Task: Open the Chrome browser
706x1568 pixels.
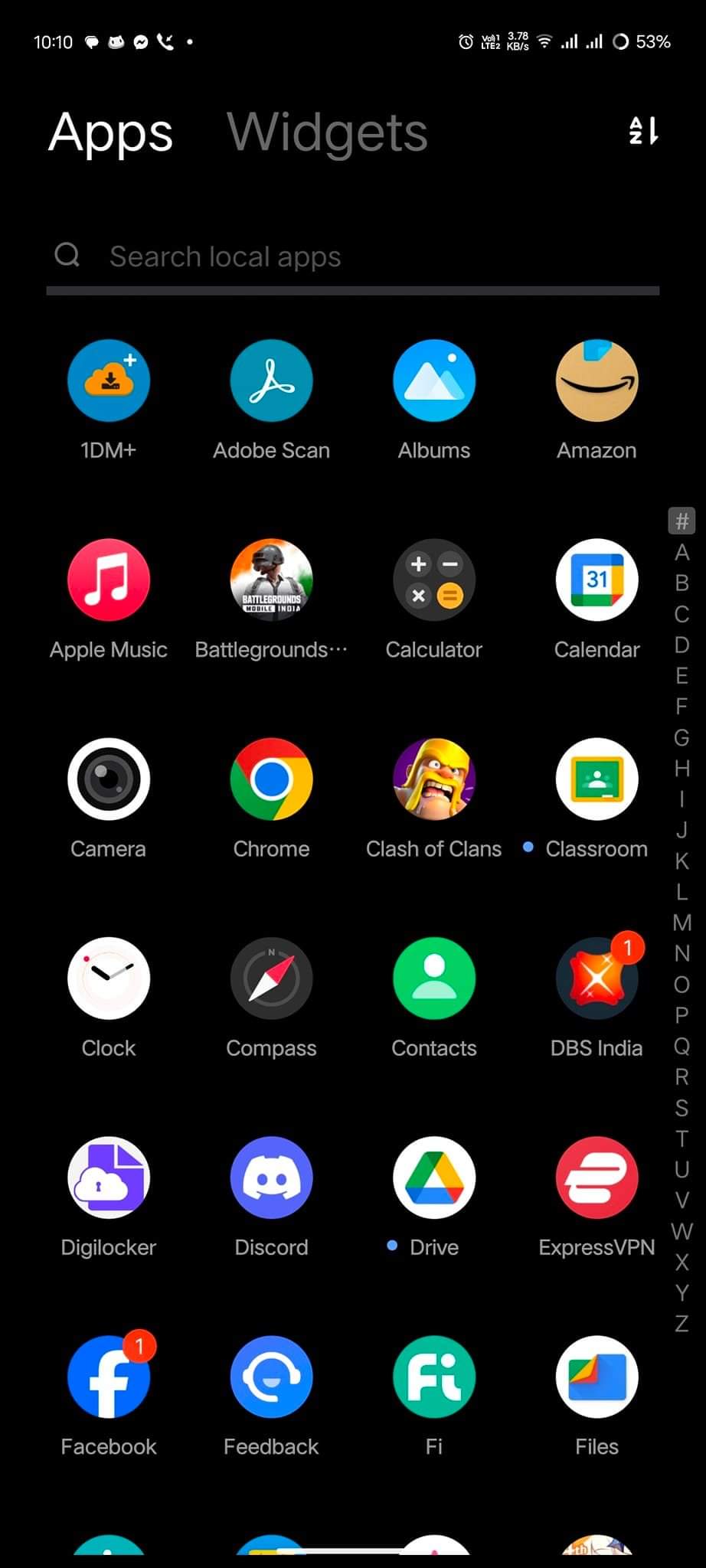Action: tap(271, 779)
